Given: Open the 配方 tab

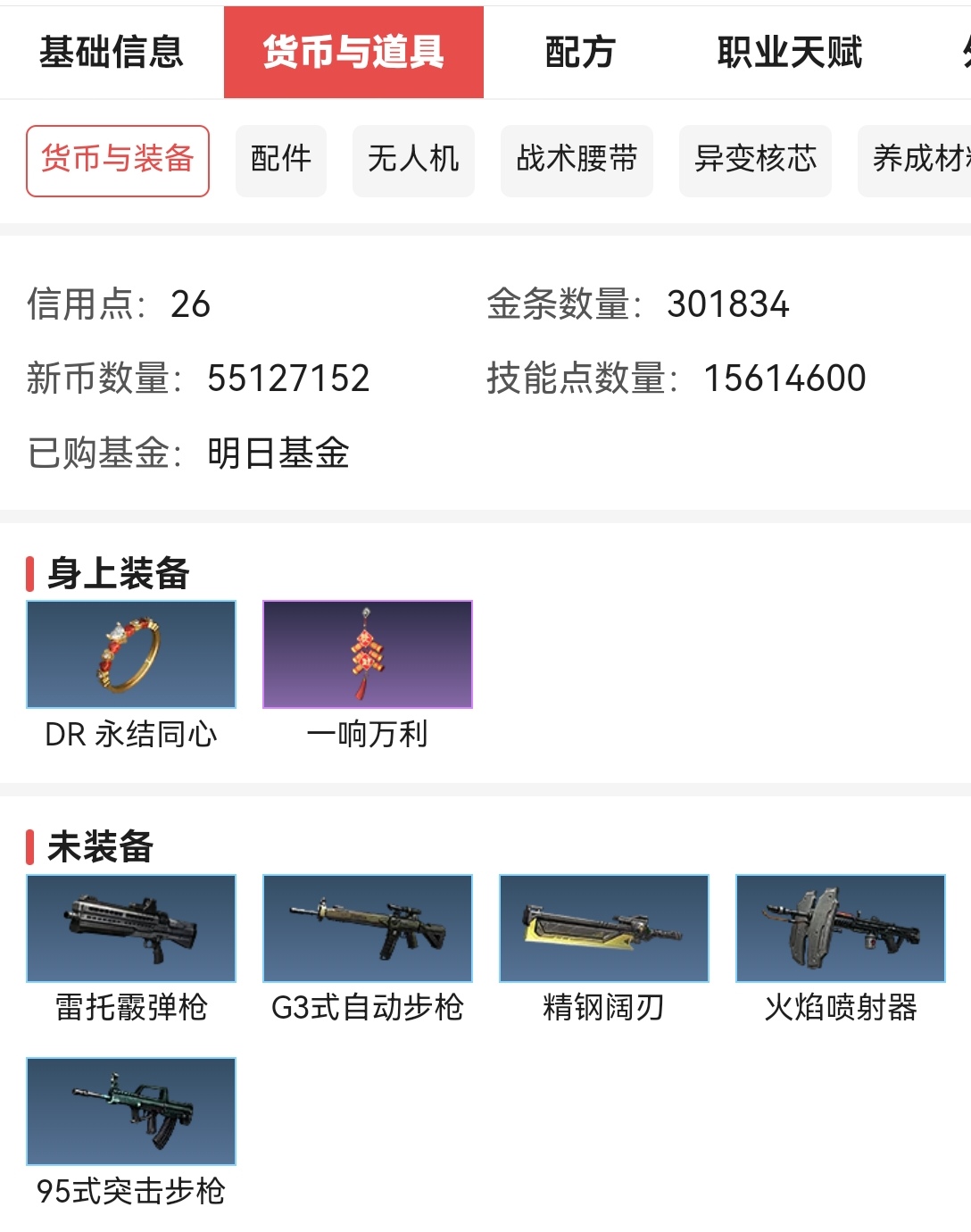Looking at the screenshot, I should pyautogui.click(x=580, y=53).
